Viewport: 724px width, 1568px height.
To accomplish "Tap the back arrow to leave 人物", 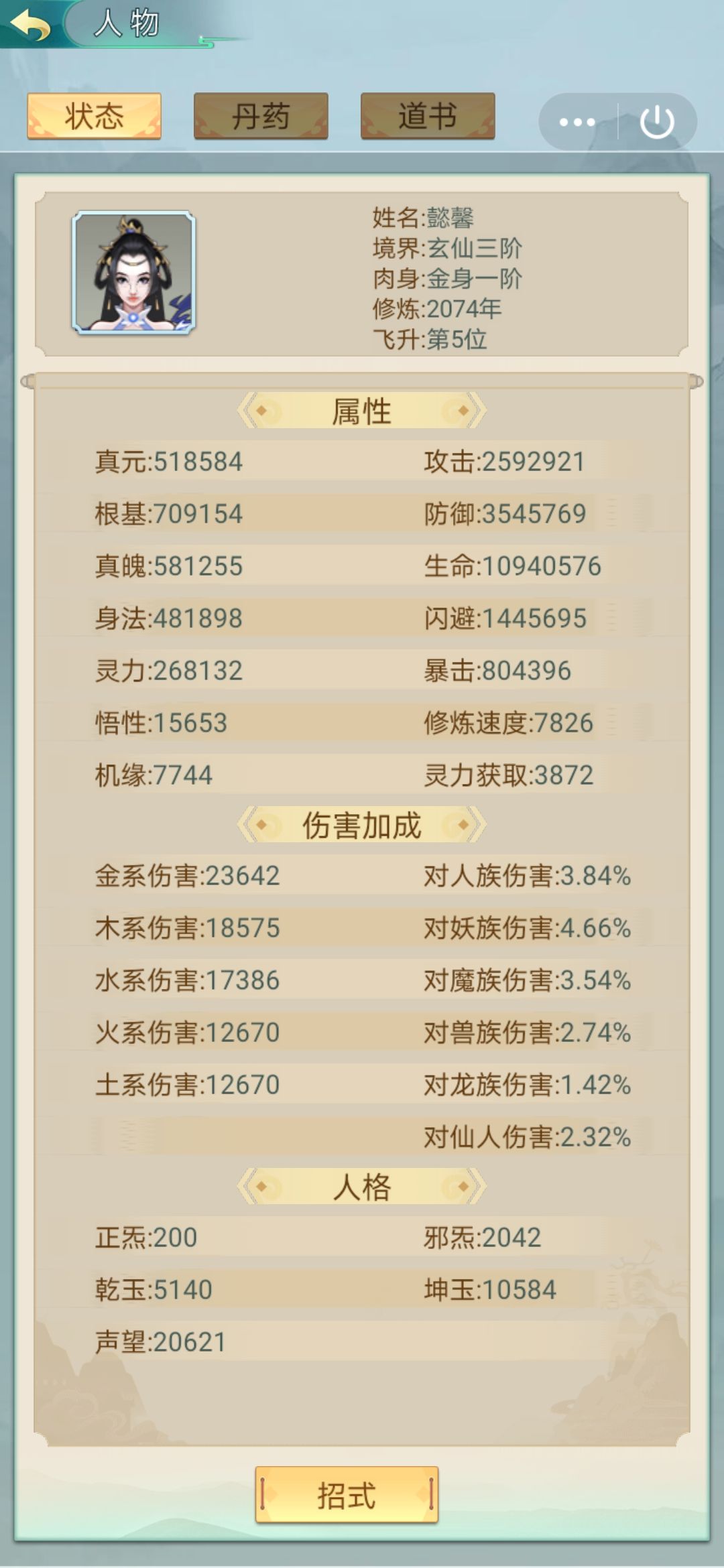I will 31,25.
